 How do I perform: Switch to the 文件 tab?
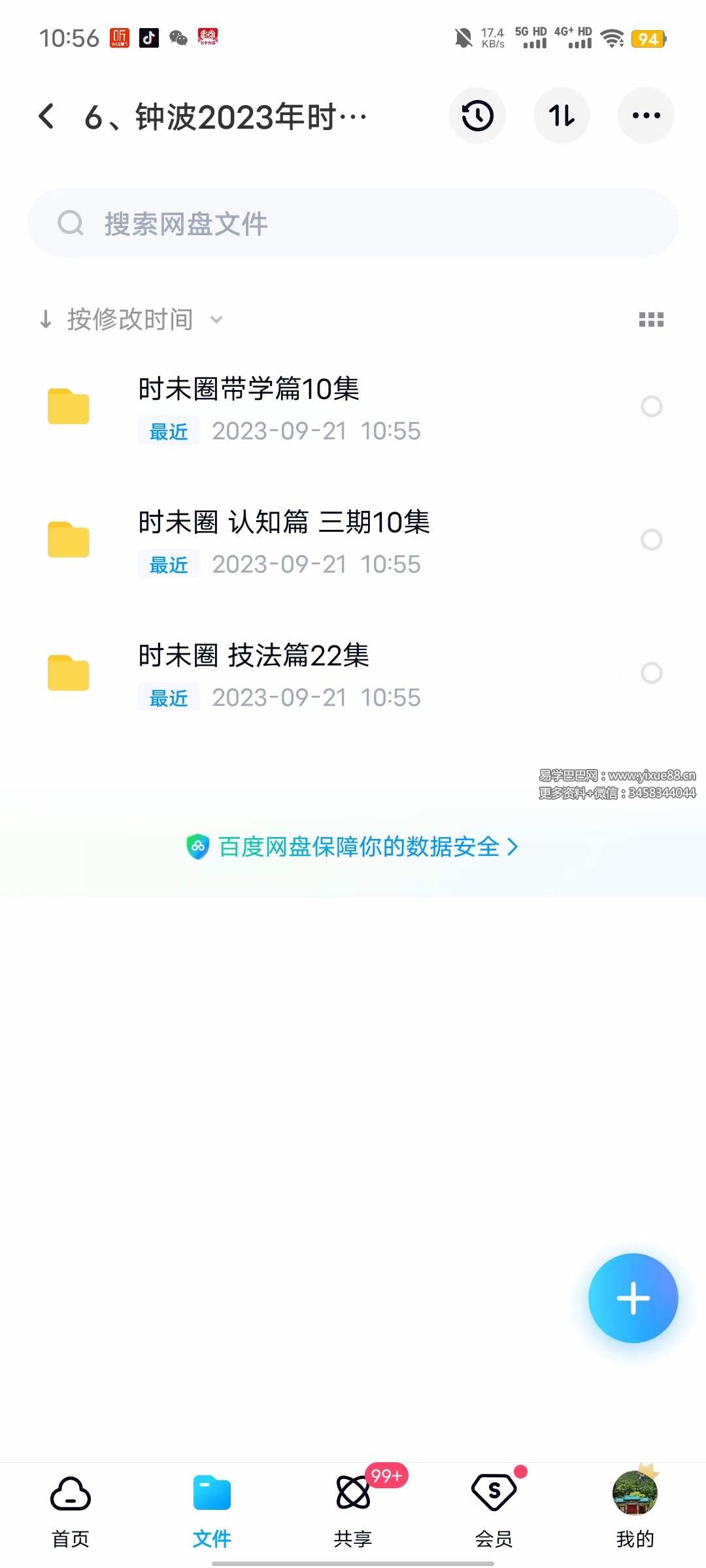pos(211,1509)
